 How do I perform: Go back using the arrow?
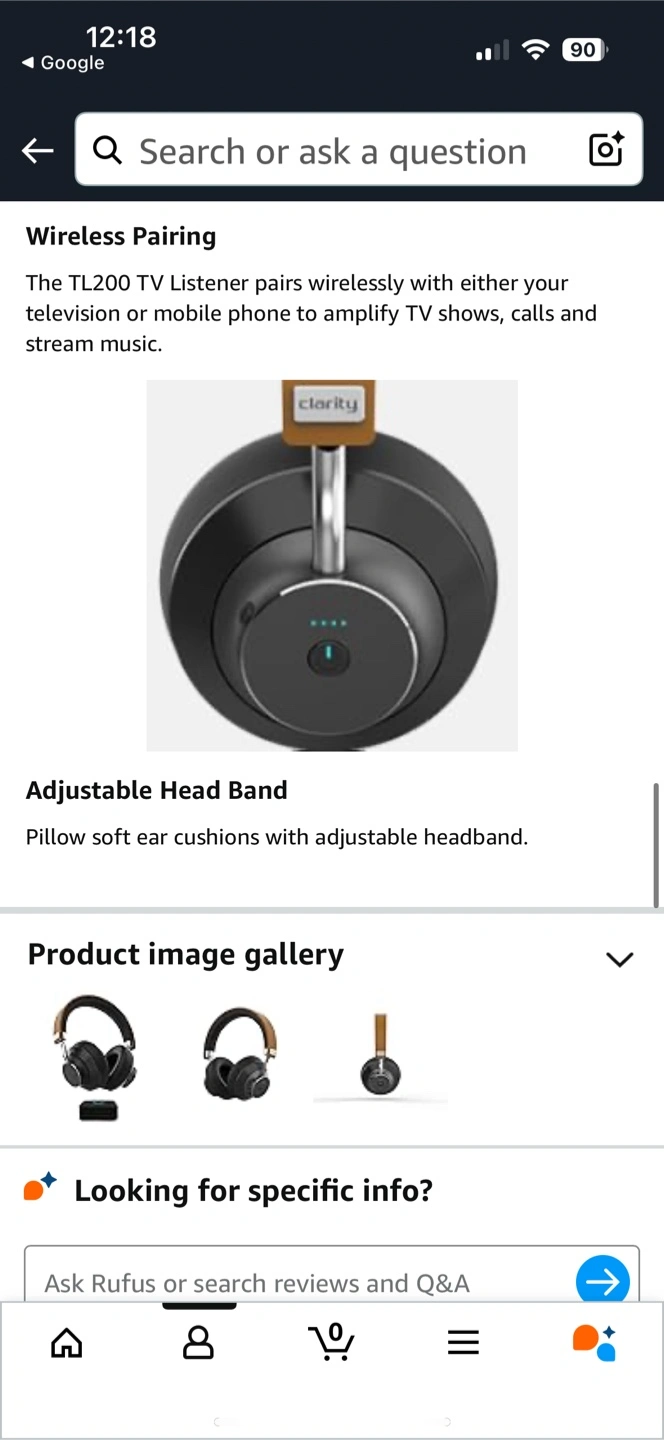click(x=38, y=151)
